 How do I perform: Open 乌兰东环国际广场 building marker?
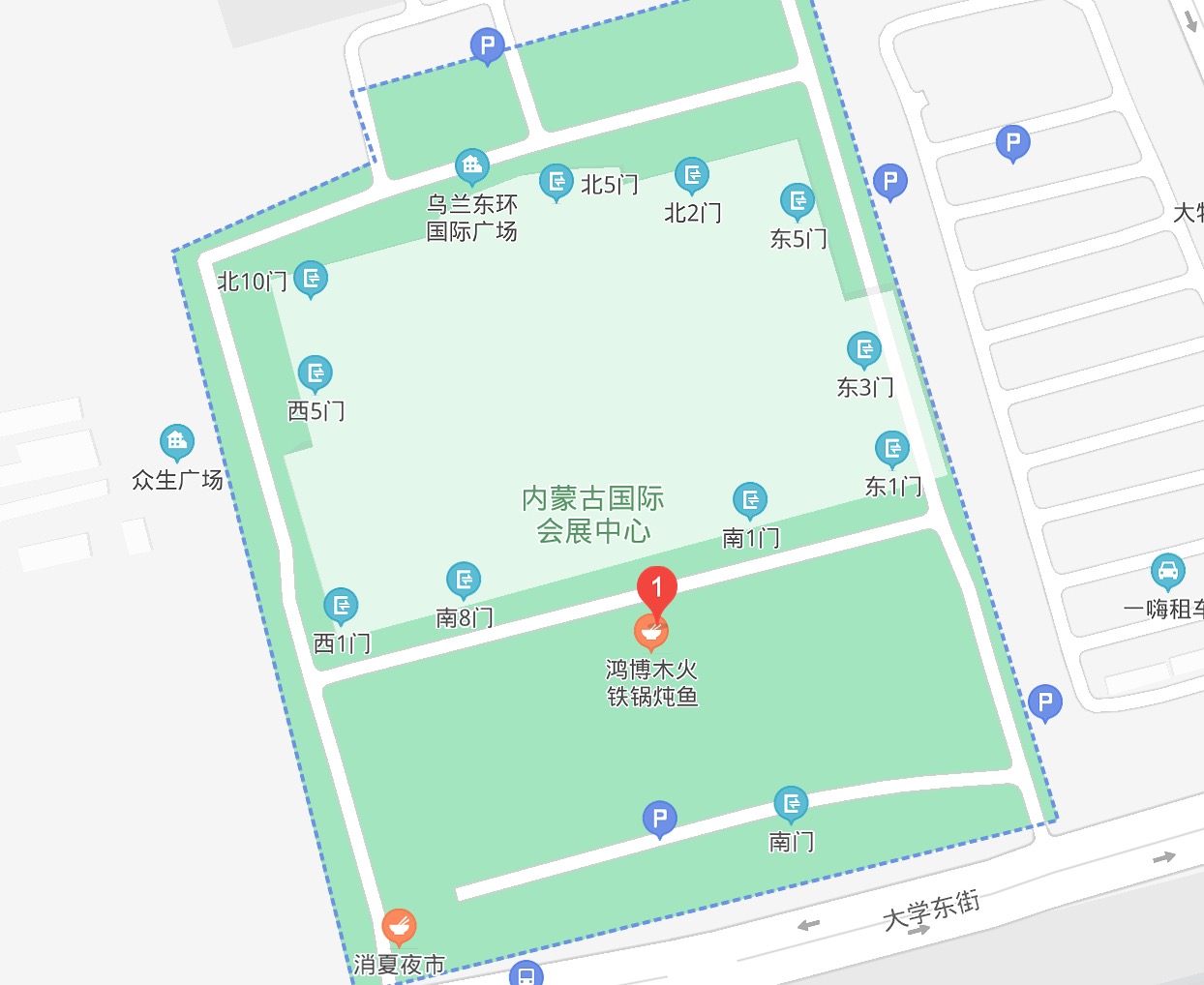(x=471, y=166)
